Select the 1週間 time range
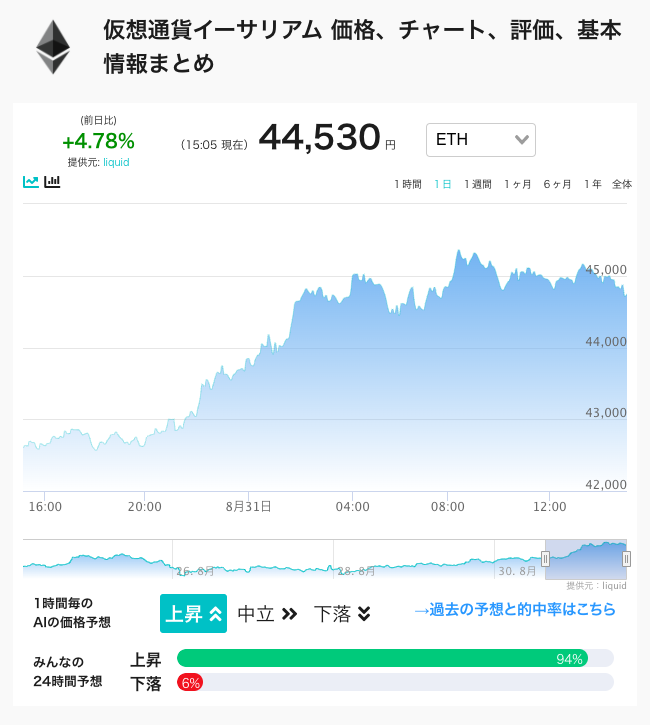This screenshot has width=650, height=725. pyautogui.click(x=478, y=184)
